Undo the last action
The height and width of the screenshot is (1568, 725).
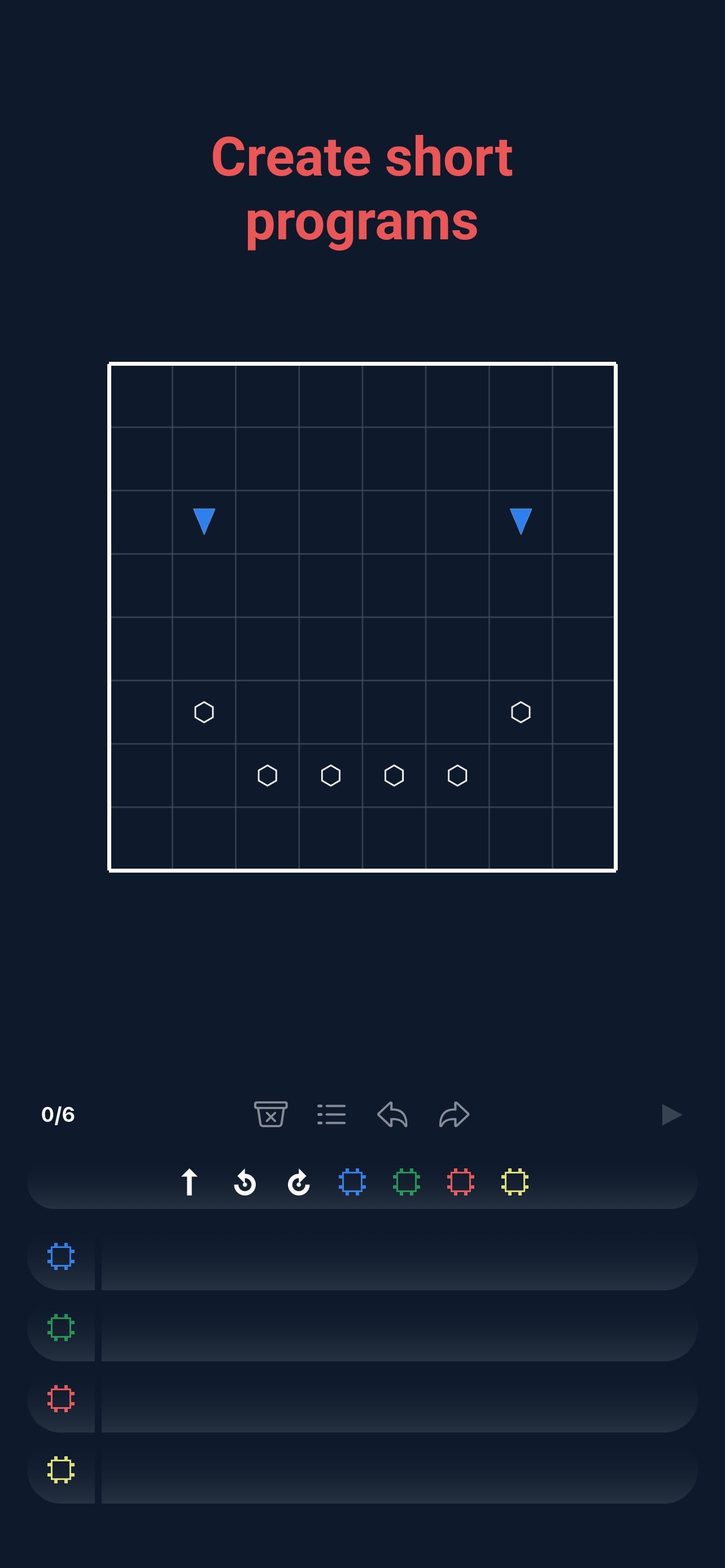tap(392, 1115)
